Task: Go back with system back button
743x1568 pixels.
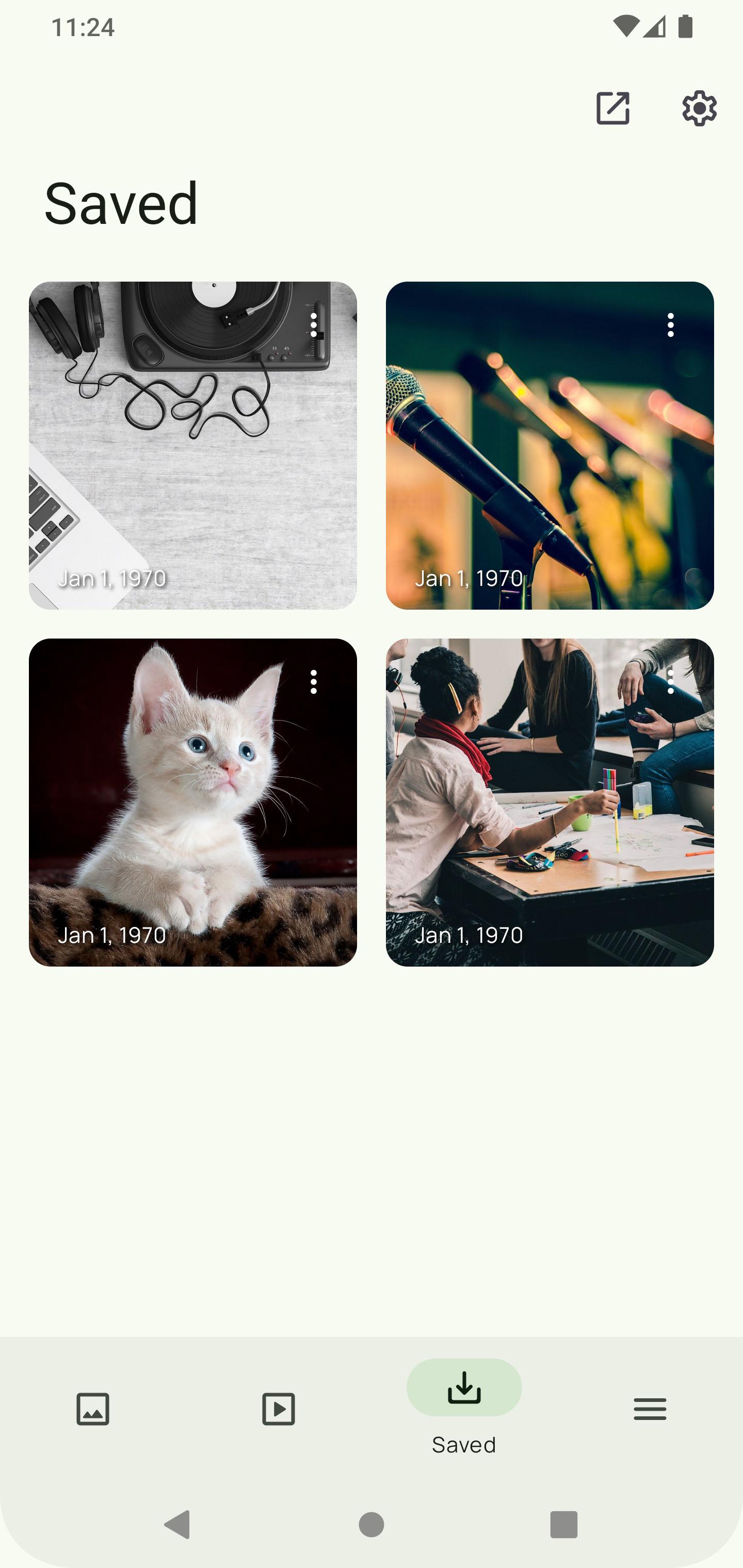Action: (x=178, y=1524)
